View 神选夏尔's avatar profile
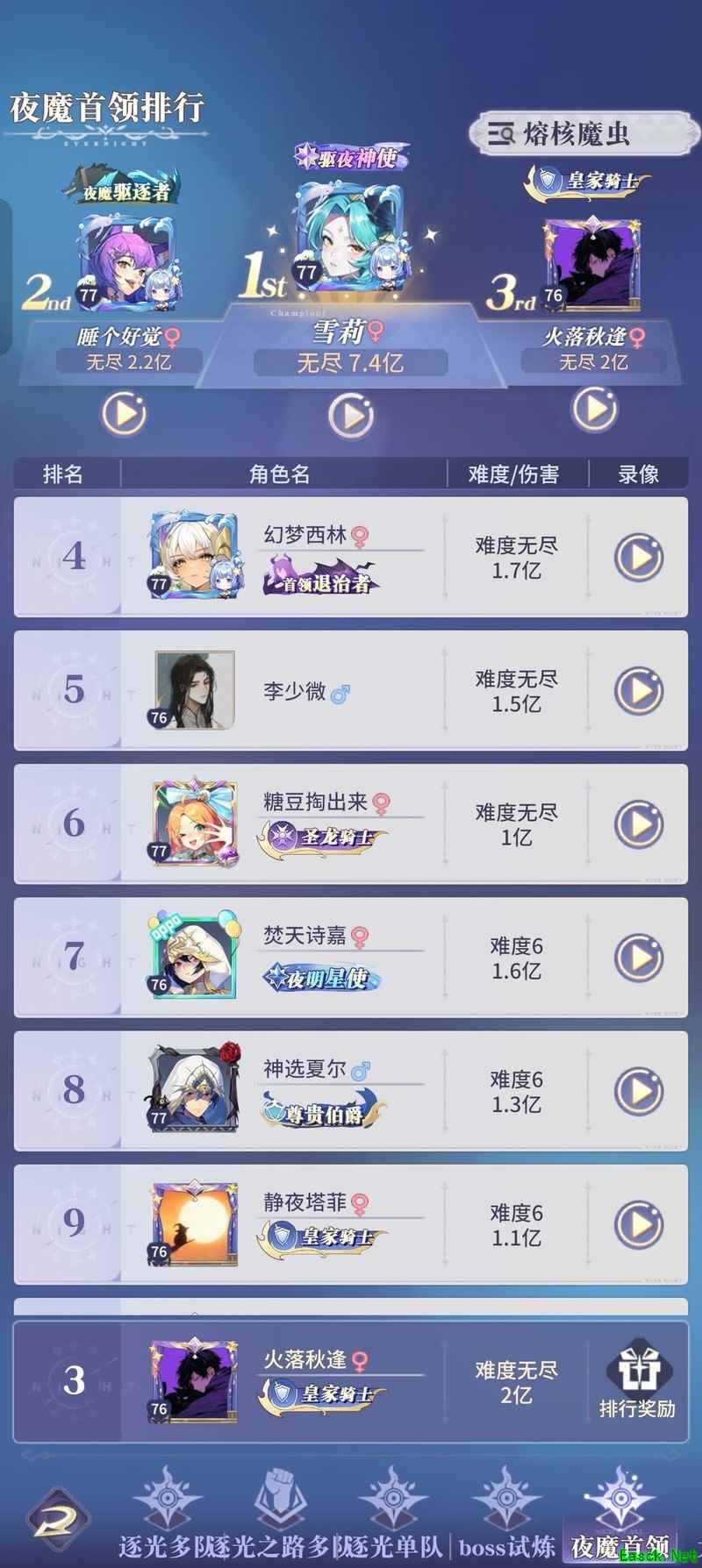Image resolution: width=702 pixels, height=1568 pixels. pyautogui.click(x=194, y=1087)
